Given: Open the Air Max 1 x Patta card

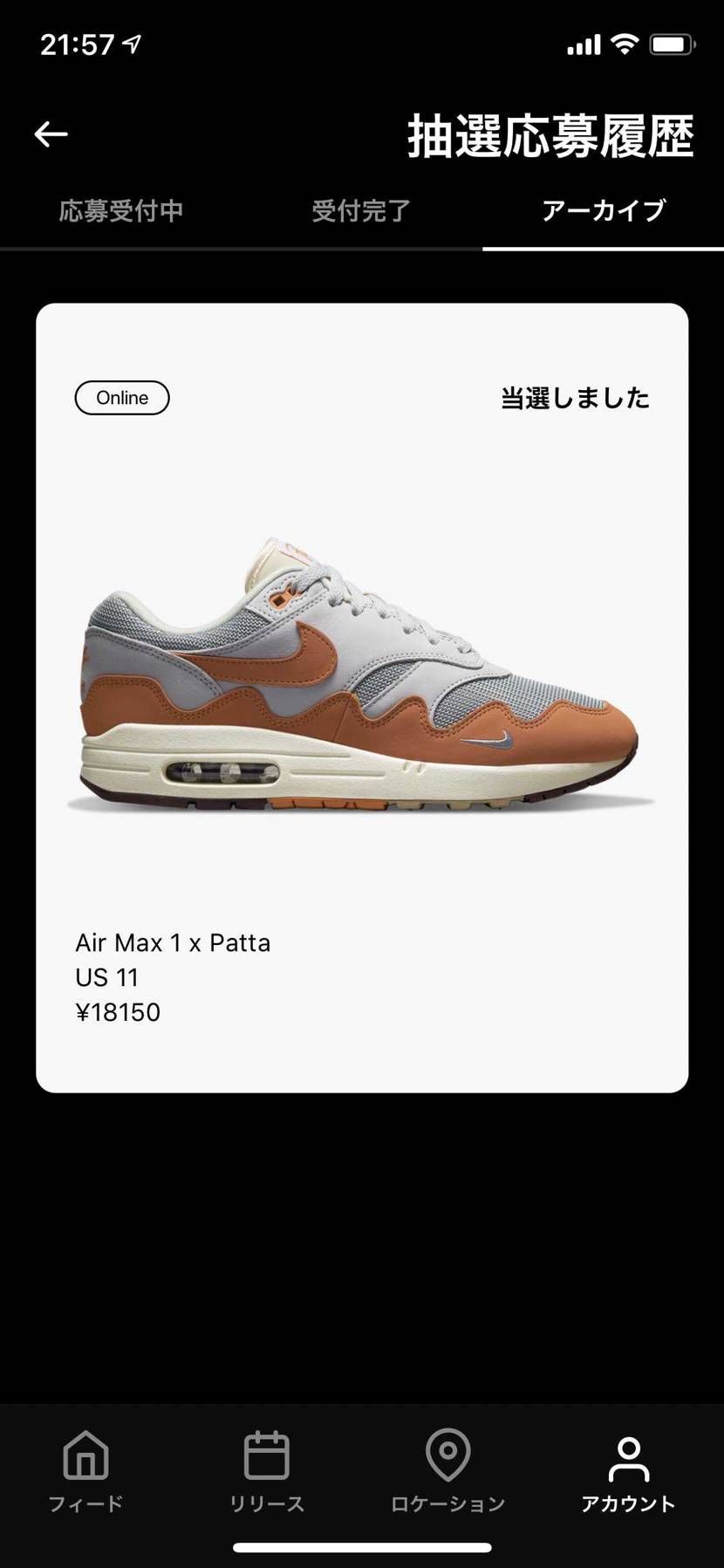Looking at the screenshot, I should pos(361,698).
